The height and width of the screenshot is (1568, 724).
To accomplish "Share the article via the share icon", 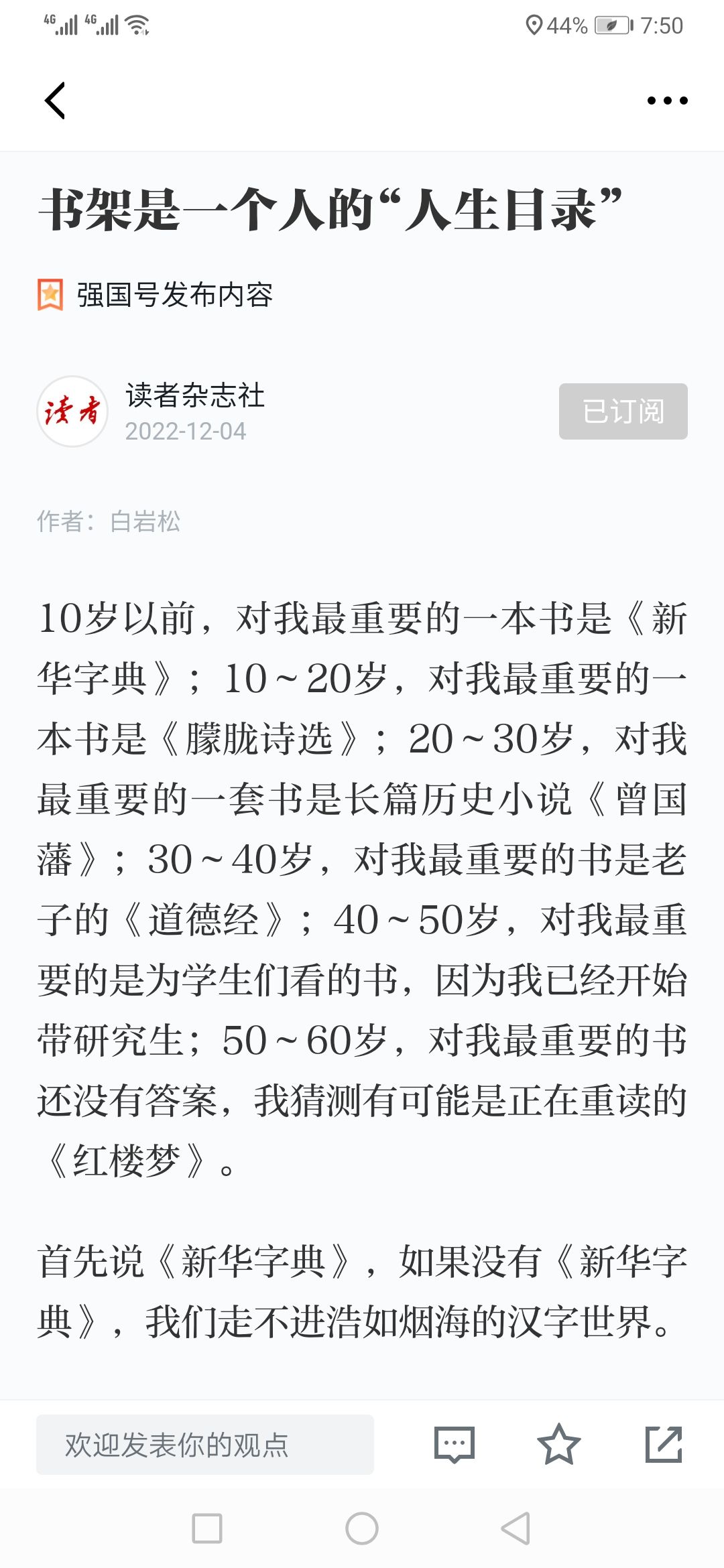I will tap(664, 1444).
